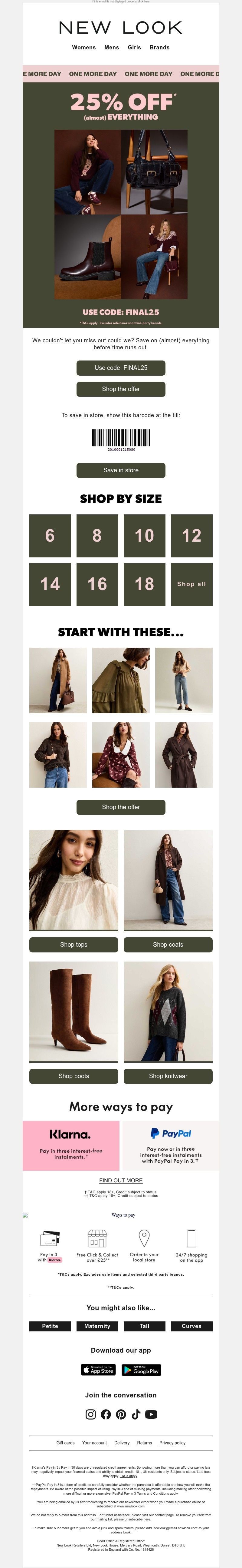Open the Privacy policy link
242x1568 pixels.
tap(172, 1443)
